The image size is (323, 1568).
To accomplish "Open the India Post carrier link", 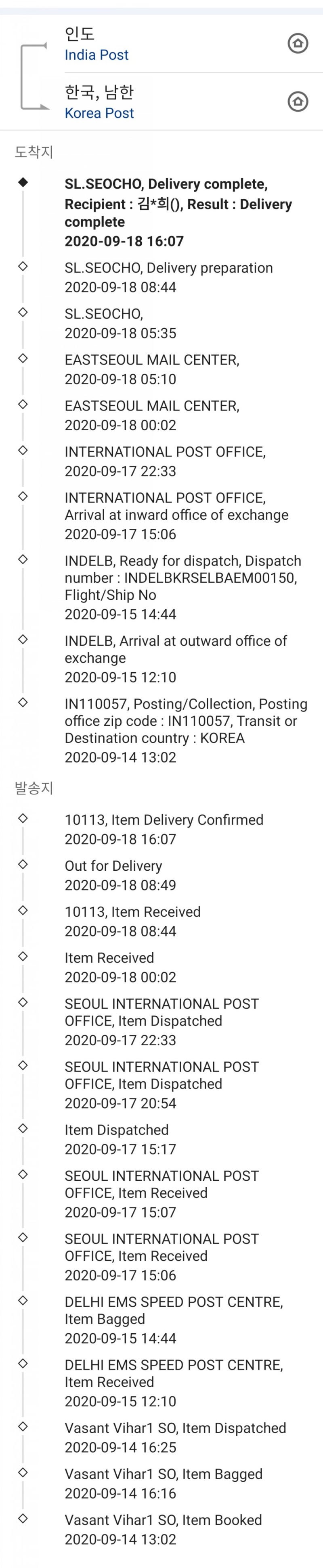I will (x=96, y=55).
